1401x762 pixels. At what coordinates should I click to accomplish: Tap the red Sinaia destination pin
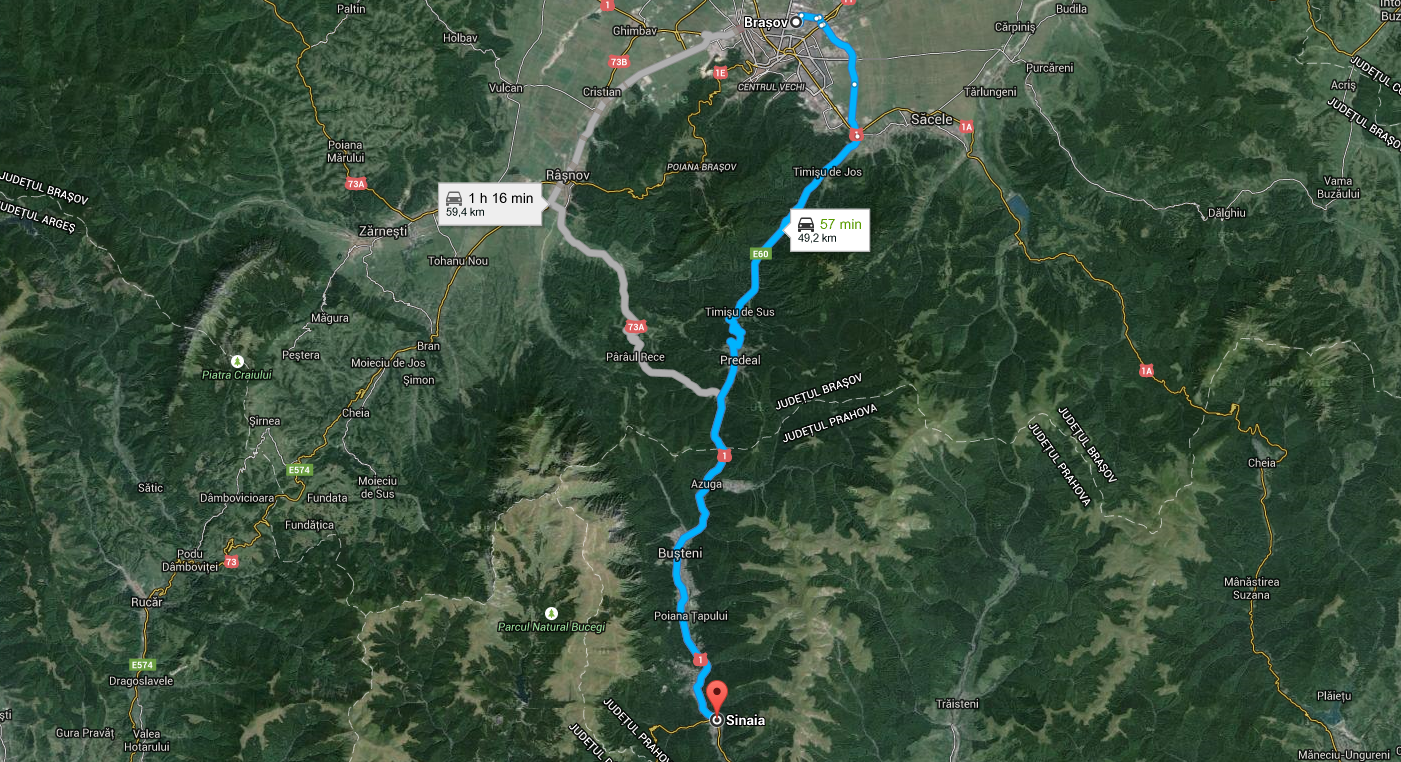point(717,696)
